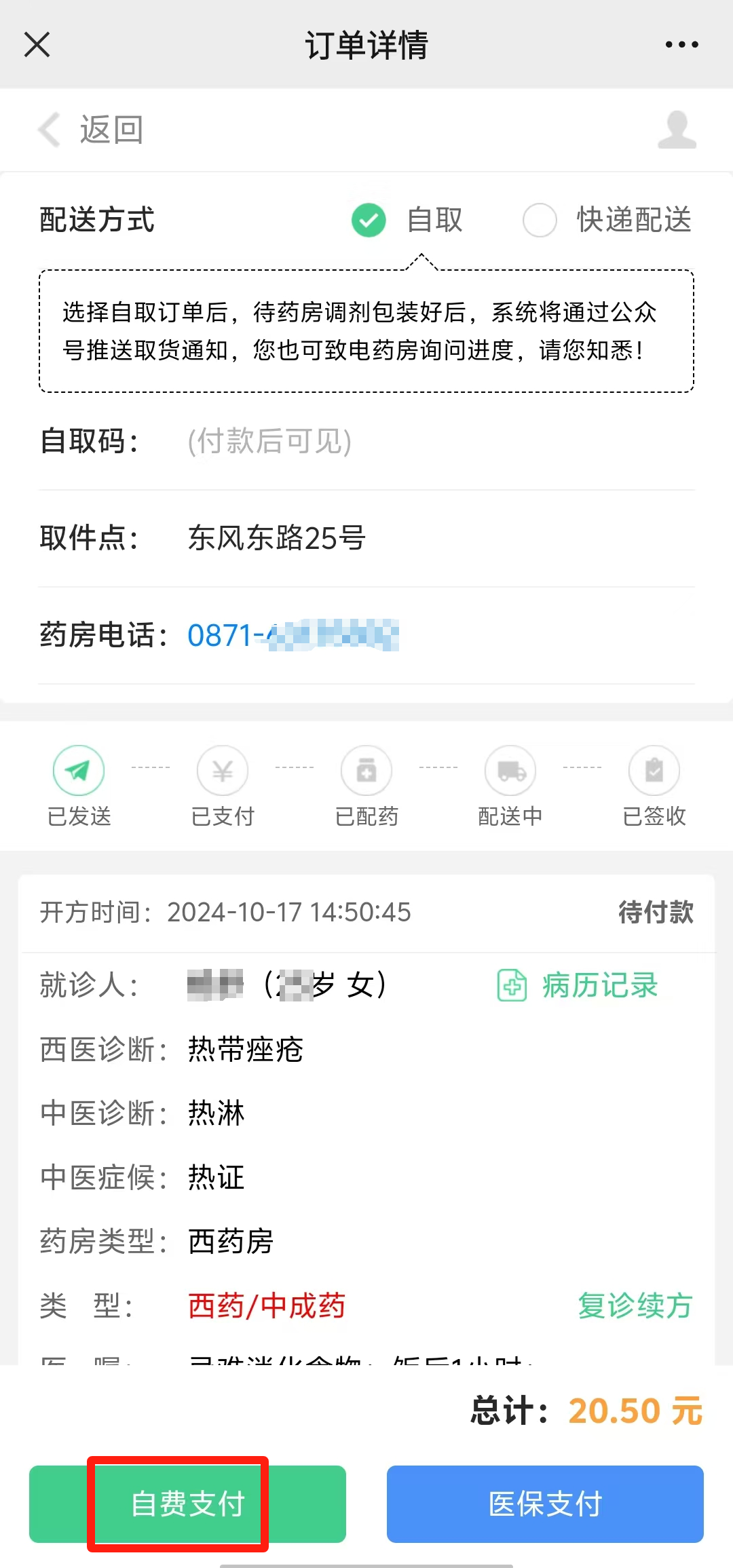Click the 配送中 delivery truck icon

pos(510,770)
